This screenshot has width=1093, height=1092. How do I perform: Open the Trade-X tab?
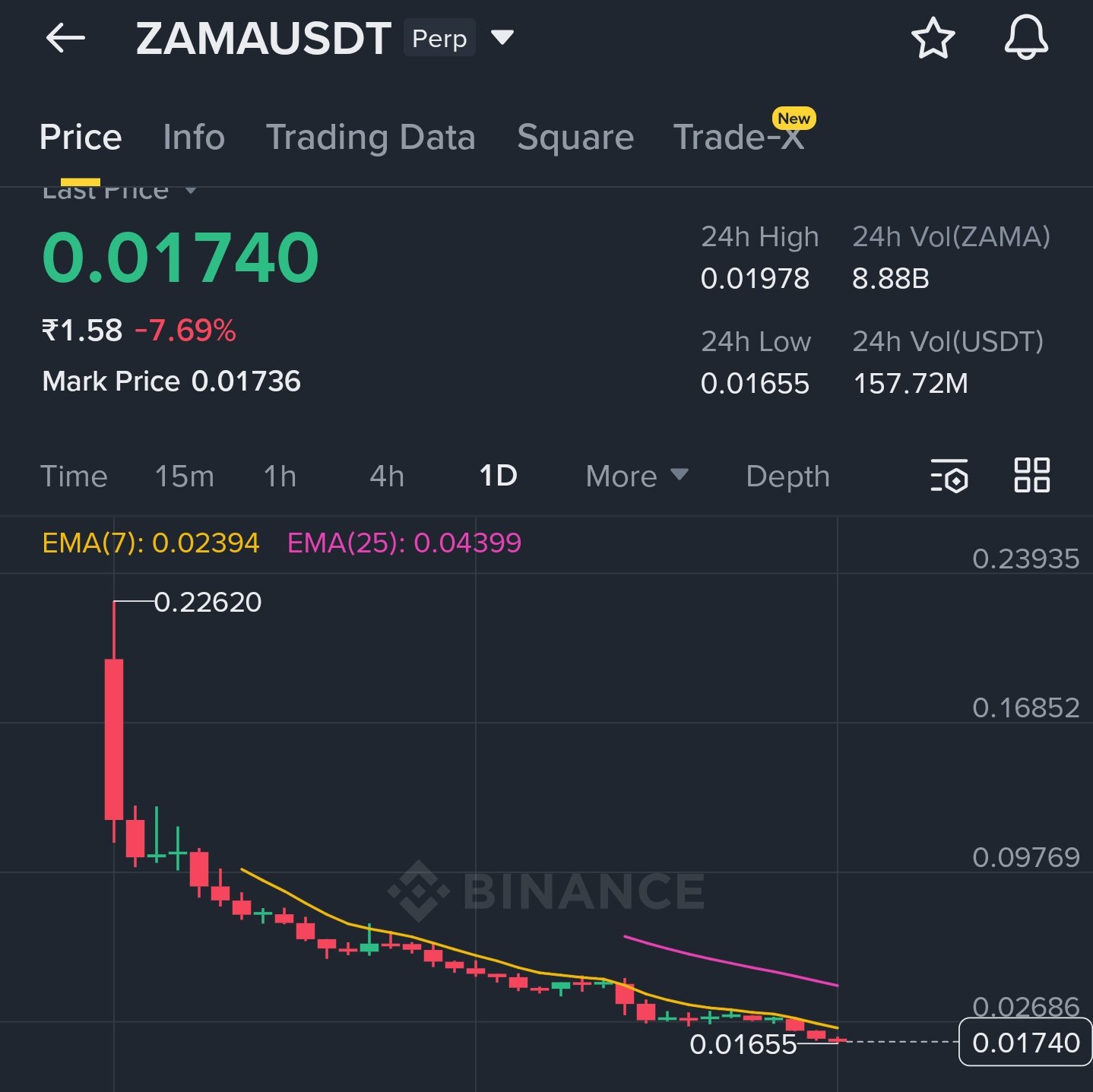click(x=738, y=138)
